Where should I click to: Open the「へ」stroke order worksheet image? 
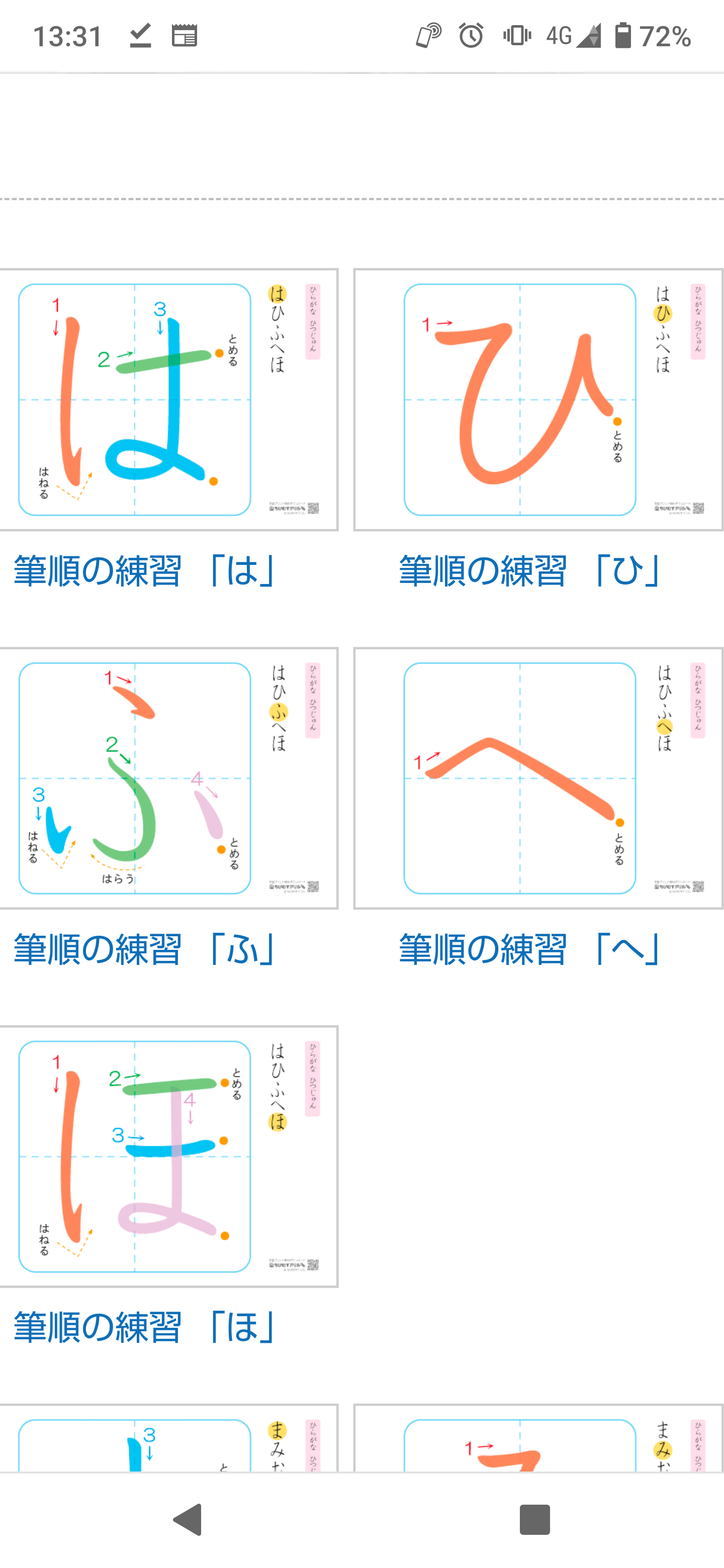coord(538,778)
